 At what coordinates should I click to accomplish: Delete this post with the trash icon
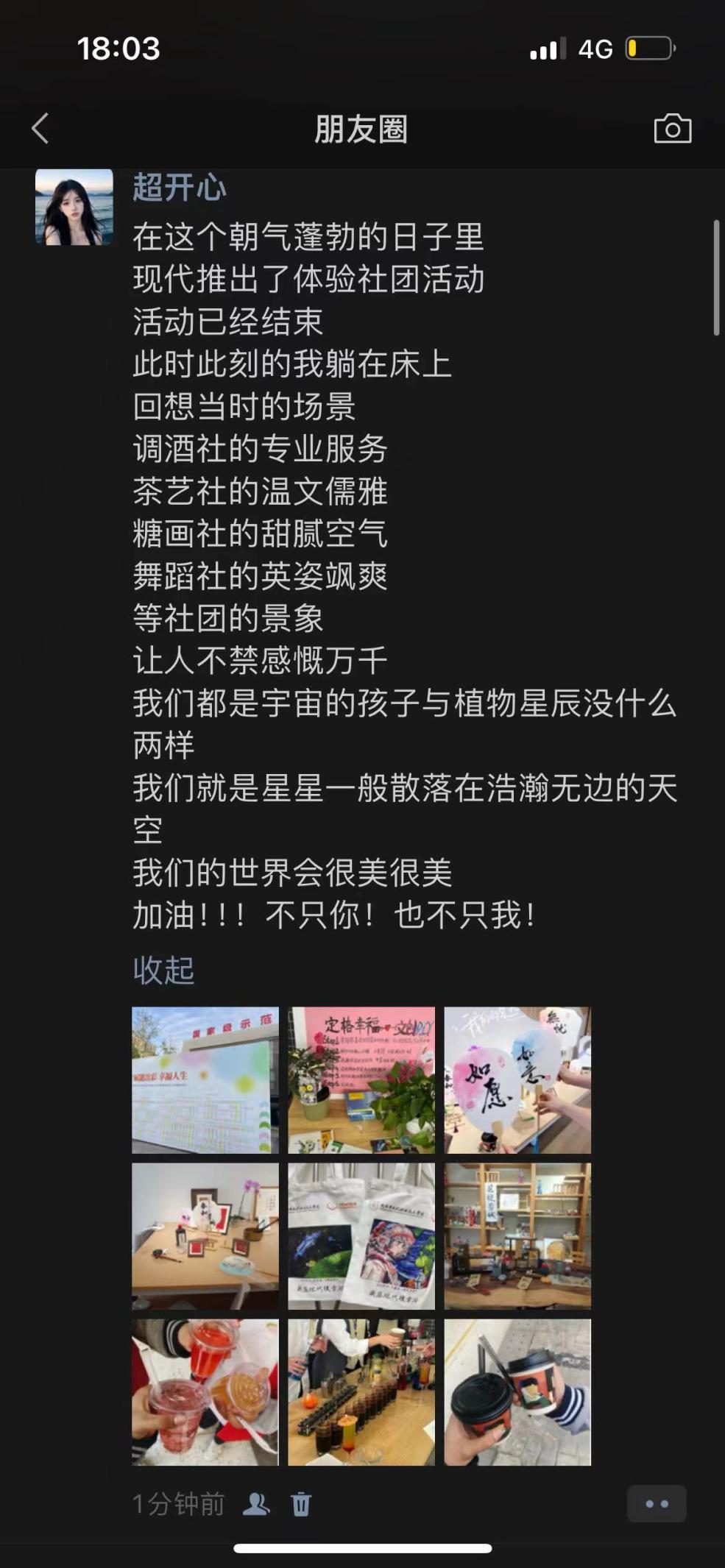(x=301, y=1504)
